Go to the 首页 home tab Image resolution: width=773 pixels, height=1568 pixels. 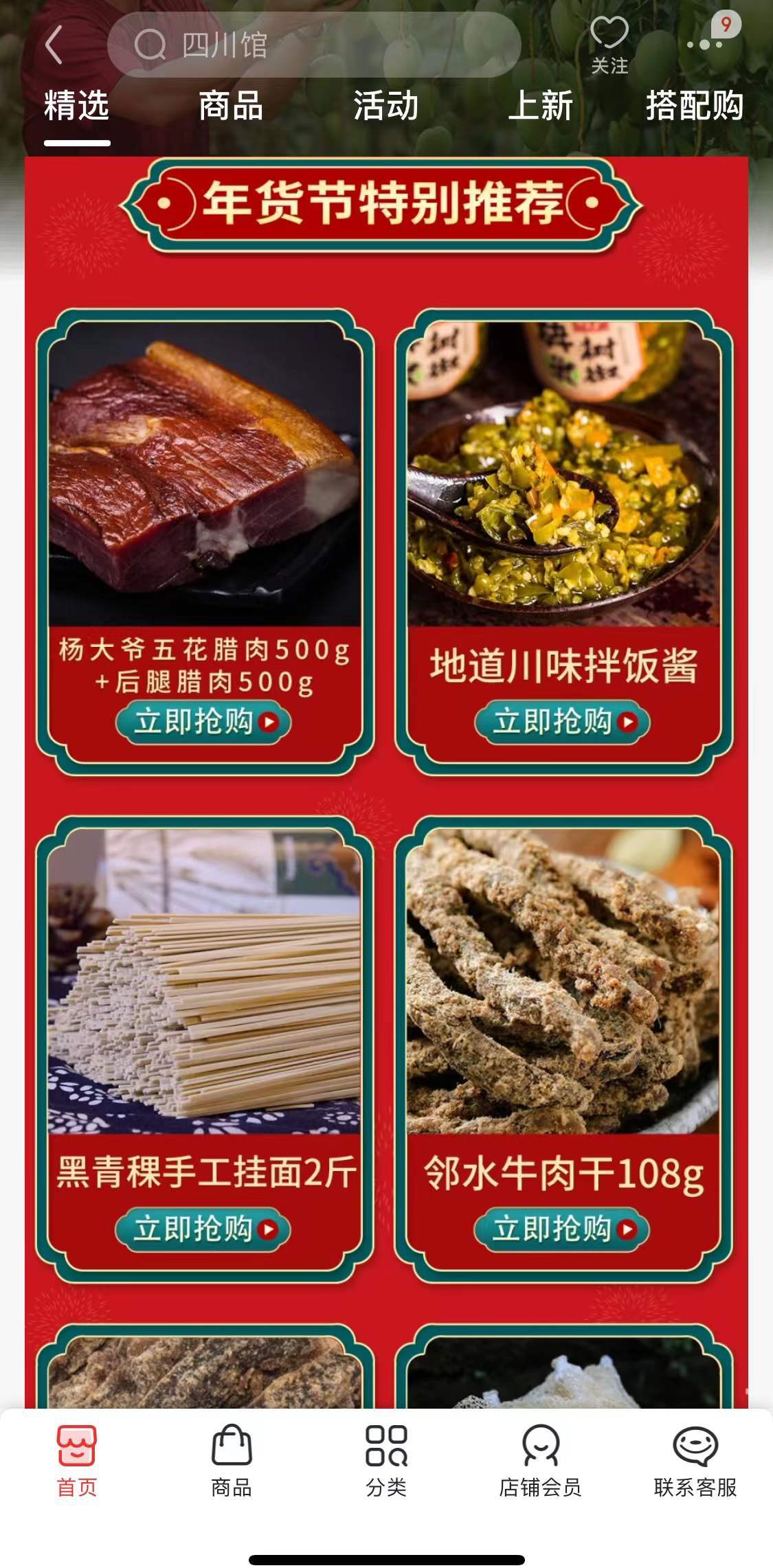77,1459
